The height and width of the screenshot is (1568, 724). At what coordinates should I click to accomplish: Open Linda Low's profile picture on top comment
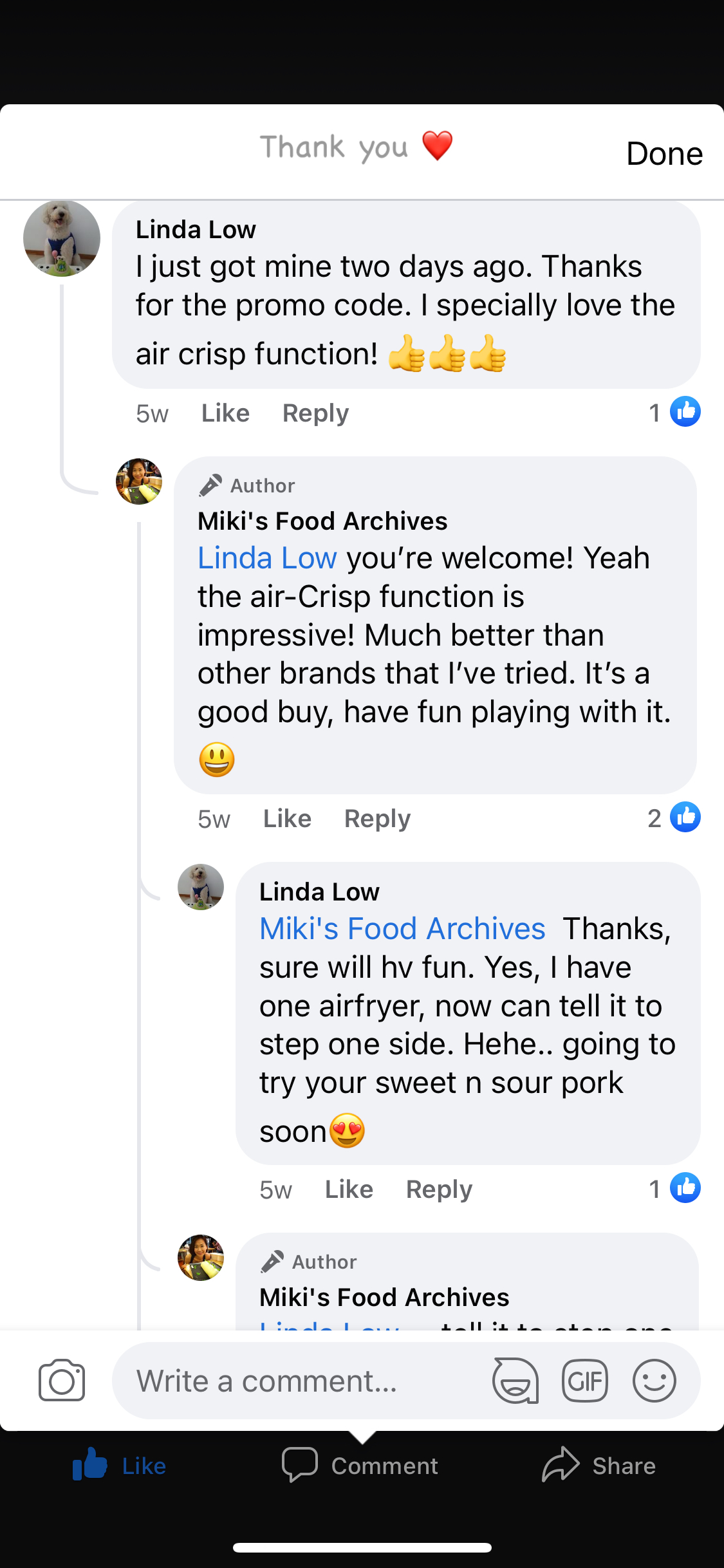pos(62,239)
